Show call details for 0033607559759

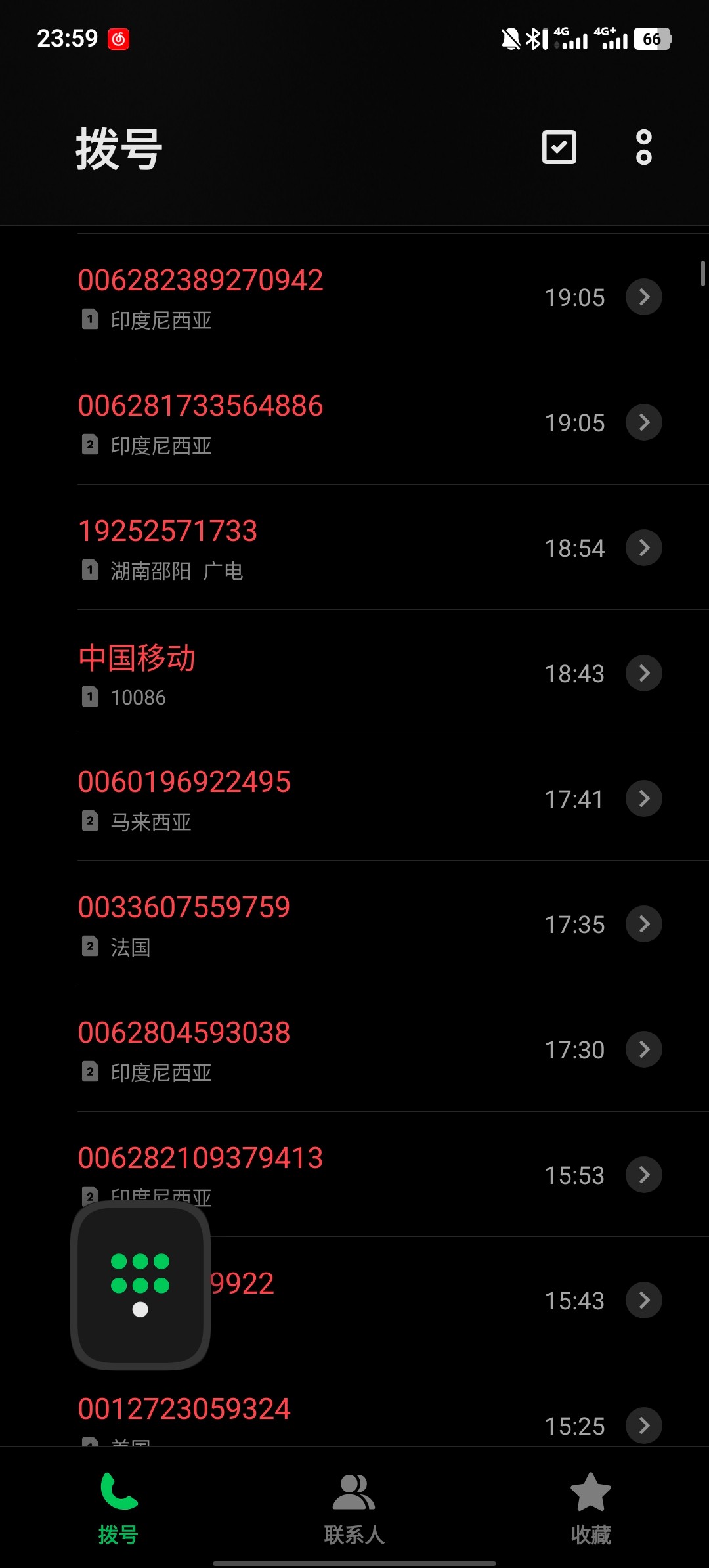pyautogui.click(x=643, y=924)
